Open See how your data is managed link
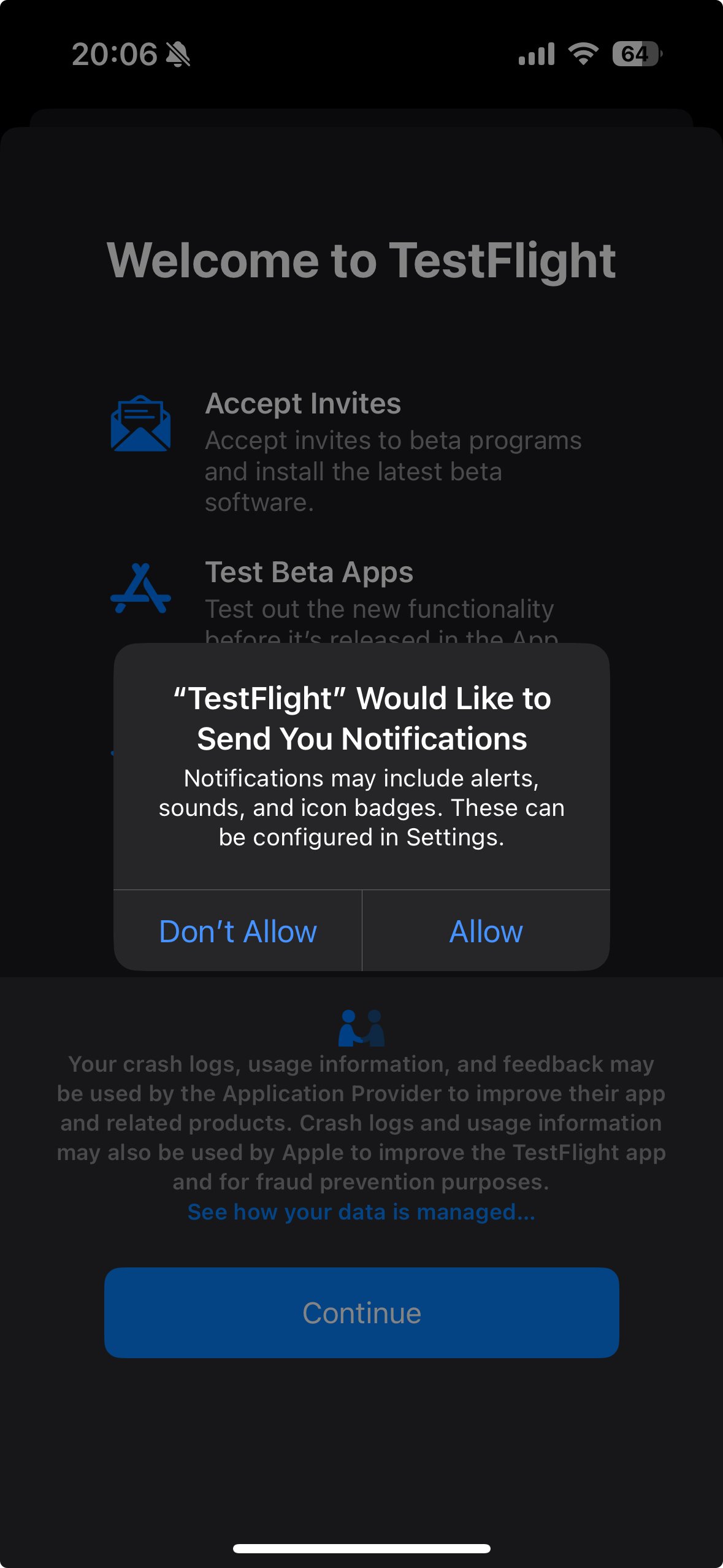The height and width of the screenshot is (1568, 723). click(x=361, y=1212)
